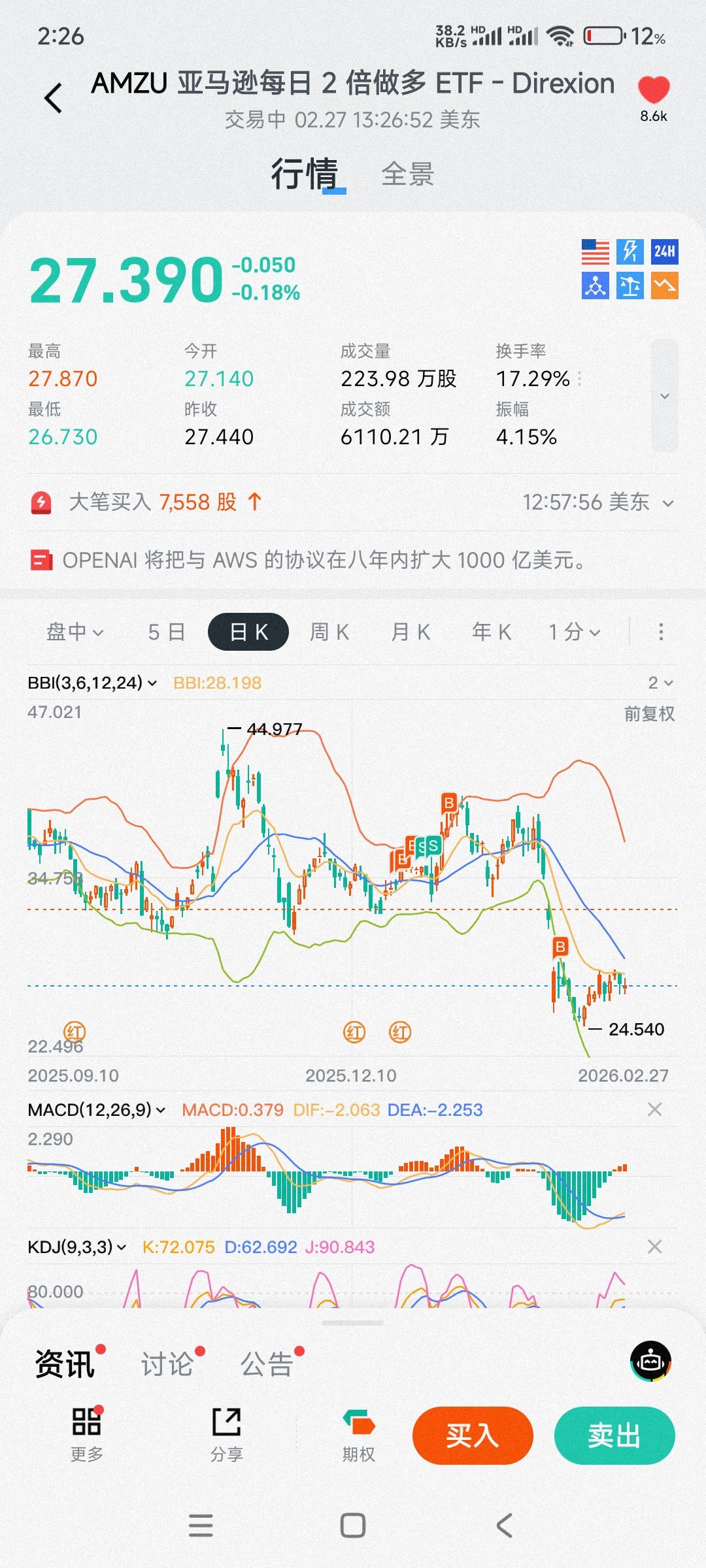The width and height of the screenshot is (706, 1568).
Task: Toggle the heart favorite icon
Action: click(x=653, y=90)
